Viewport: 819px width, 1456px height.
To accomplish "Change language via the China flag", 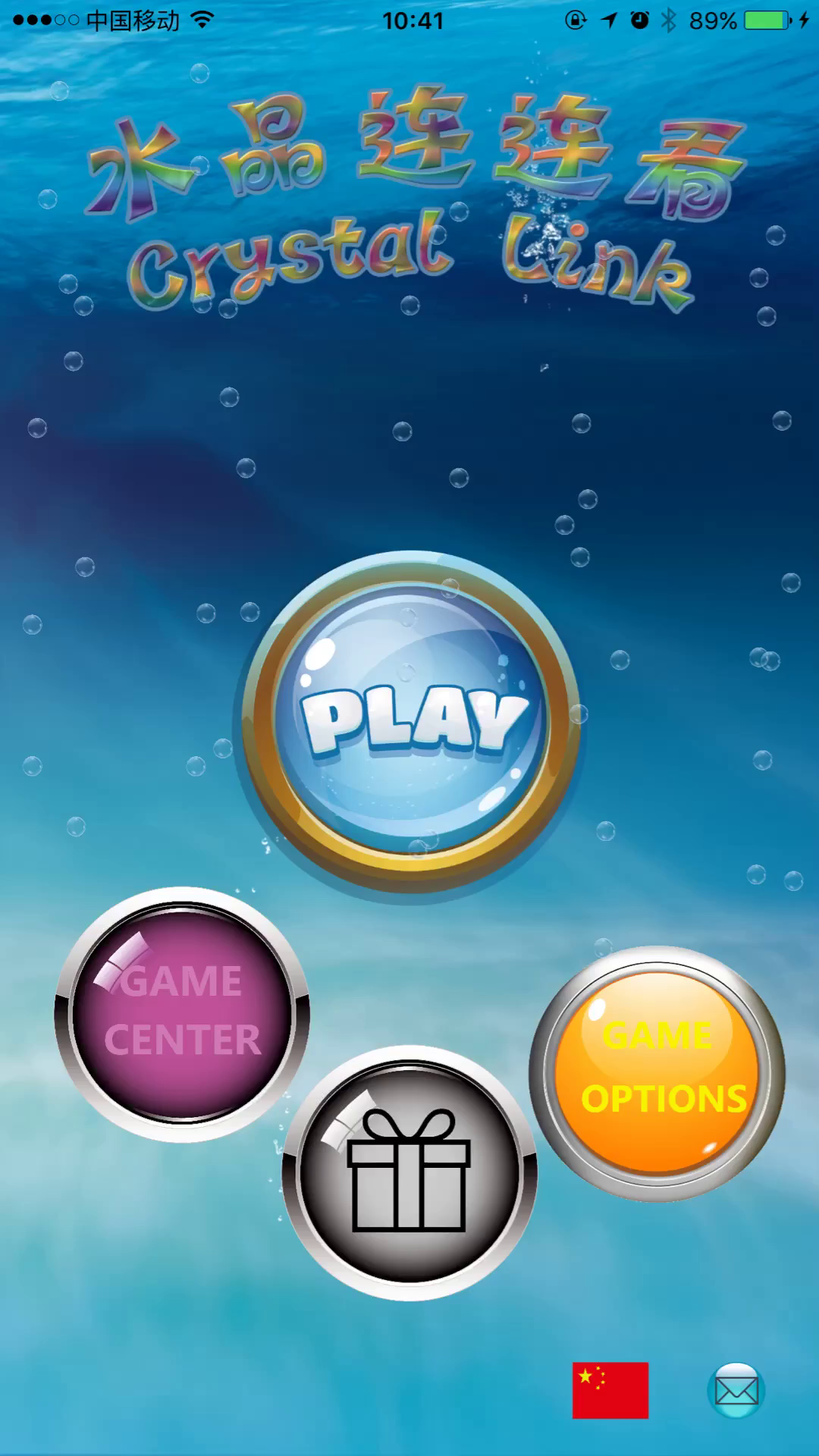I will pyautogui.click(x=610, y=1390).
